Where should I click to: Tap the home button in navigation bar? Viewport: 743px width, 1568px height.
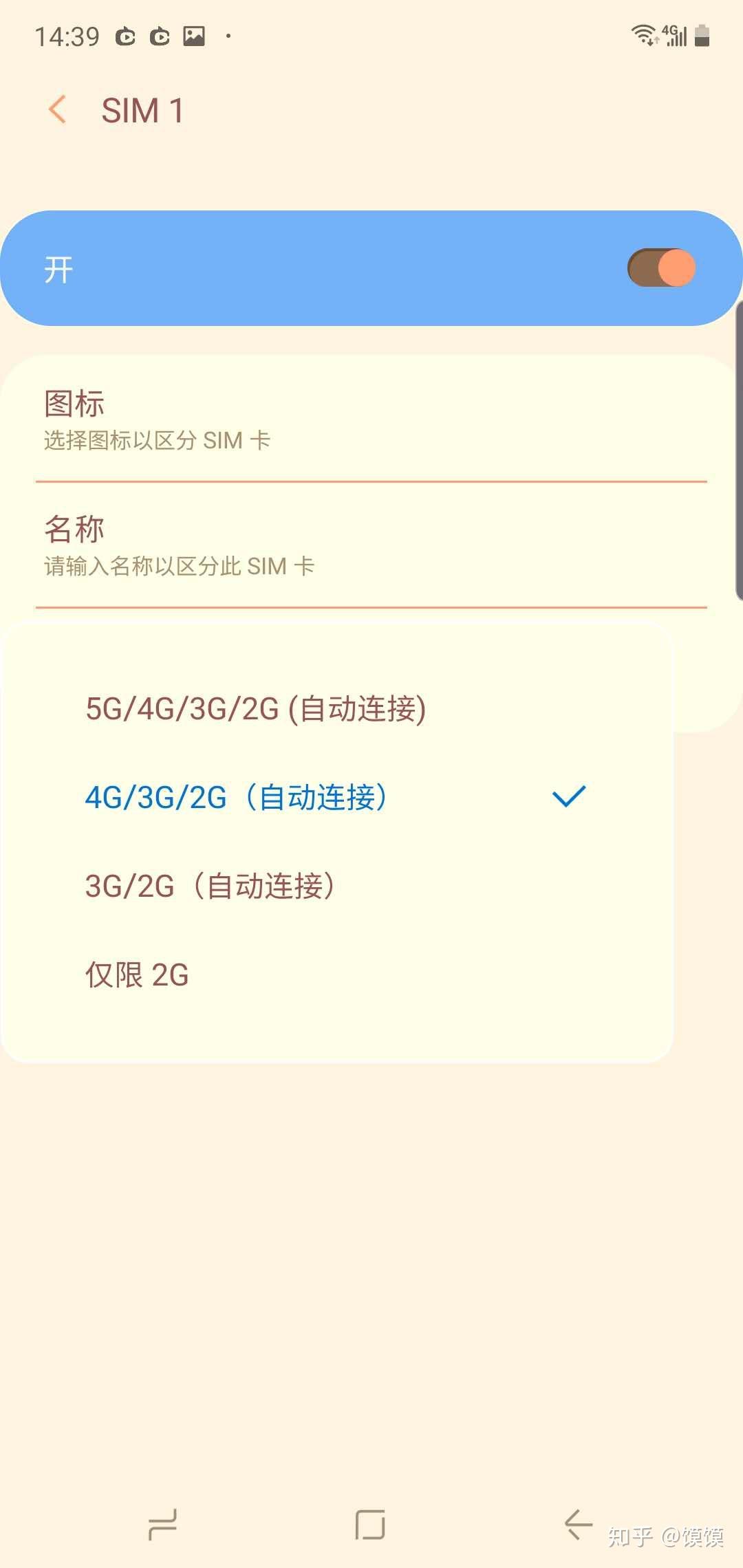[370, 1525]
